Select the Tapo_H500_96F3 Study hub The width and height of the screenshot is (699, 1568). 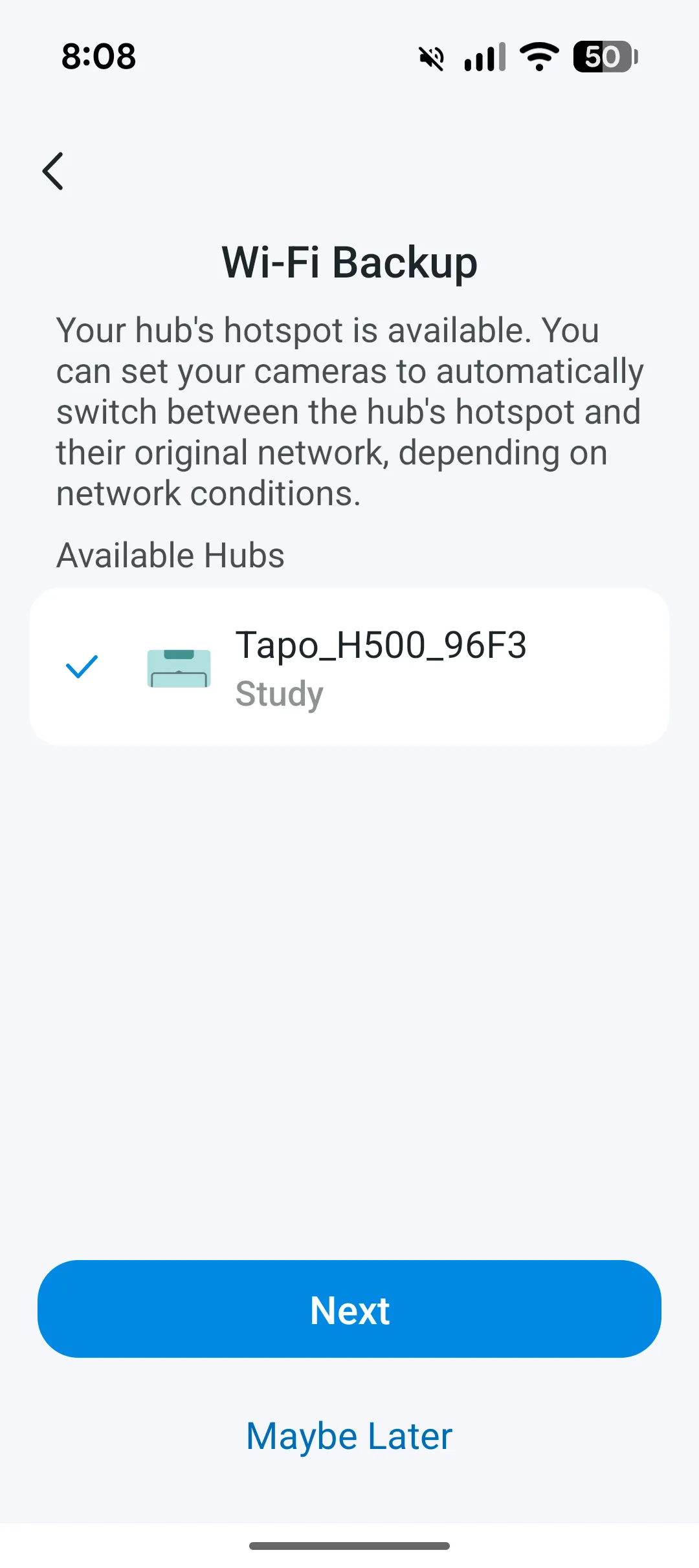[x=349, y=667]
